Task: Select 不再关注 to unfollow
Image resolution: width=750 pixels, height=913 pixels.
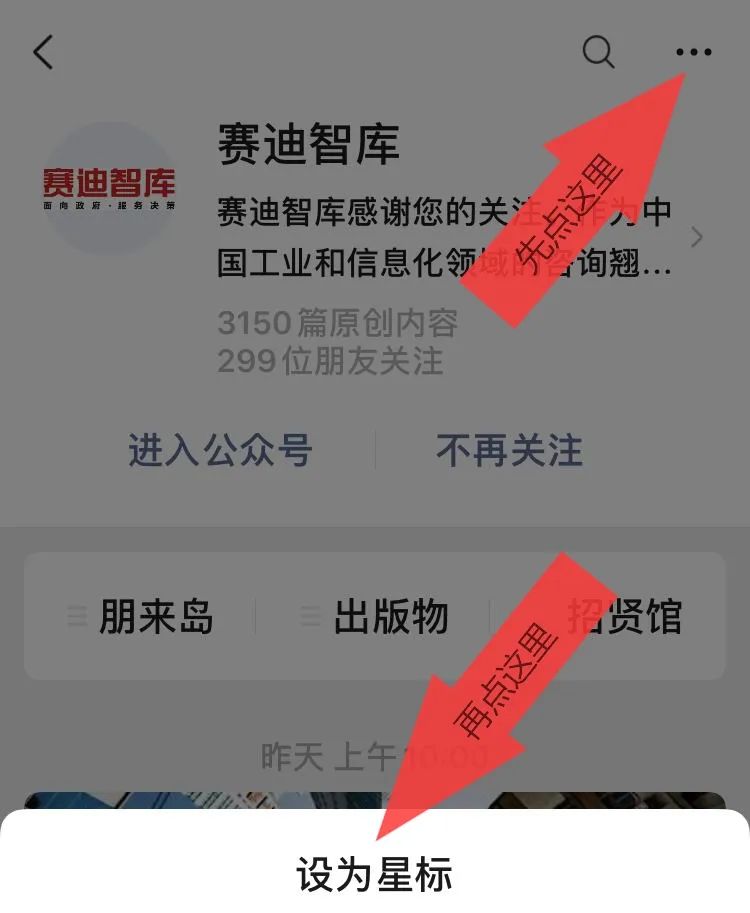Action: coord(509,450)
